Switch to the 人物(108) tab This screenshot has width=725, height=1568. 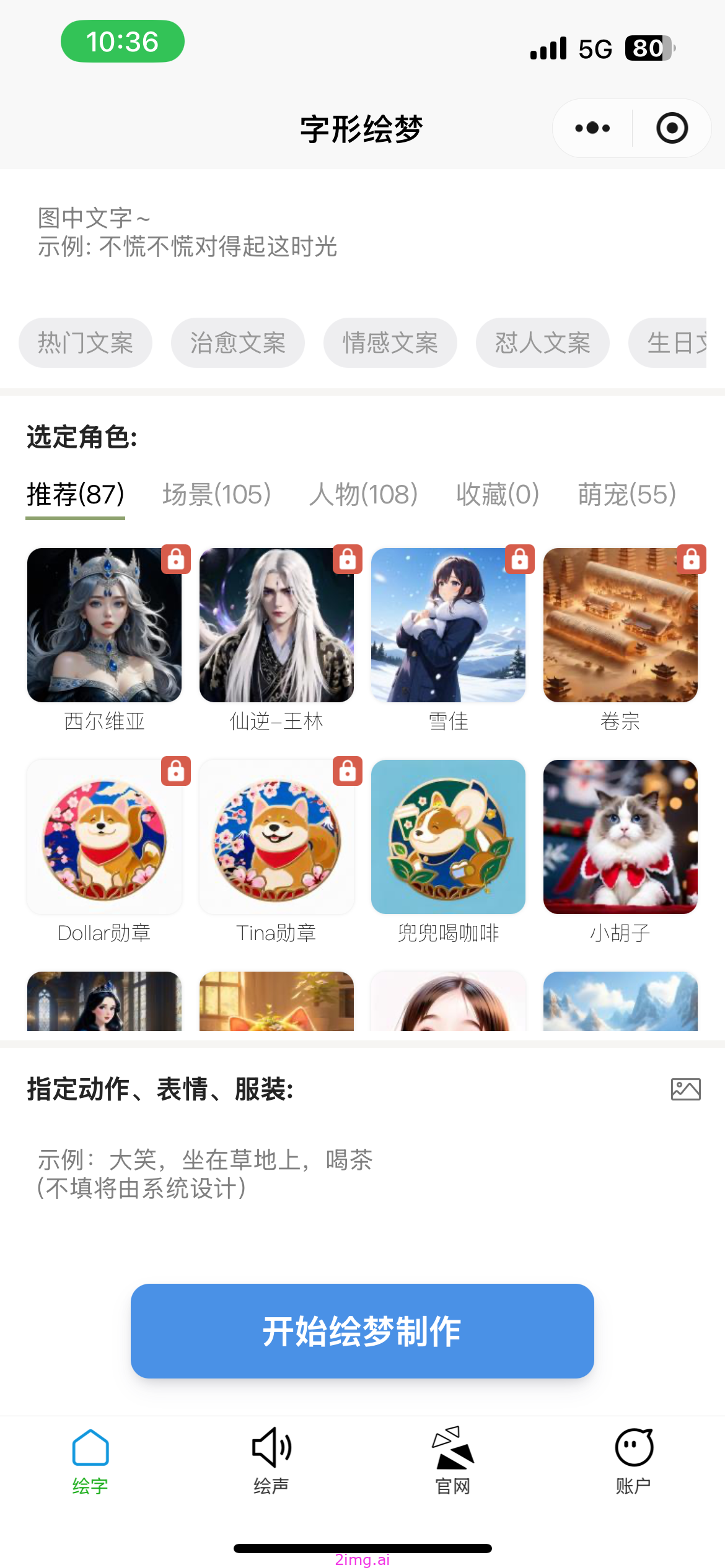364,495
